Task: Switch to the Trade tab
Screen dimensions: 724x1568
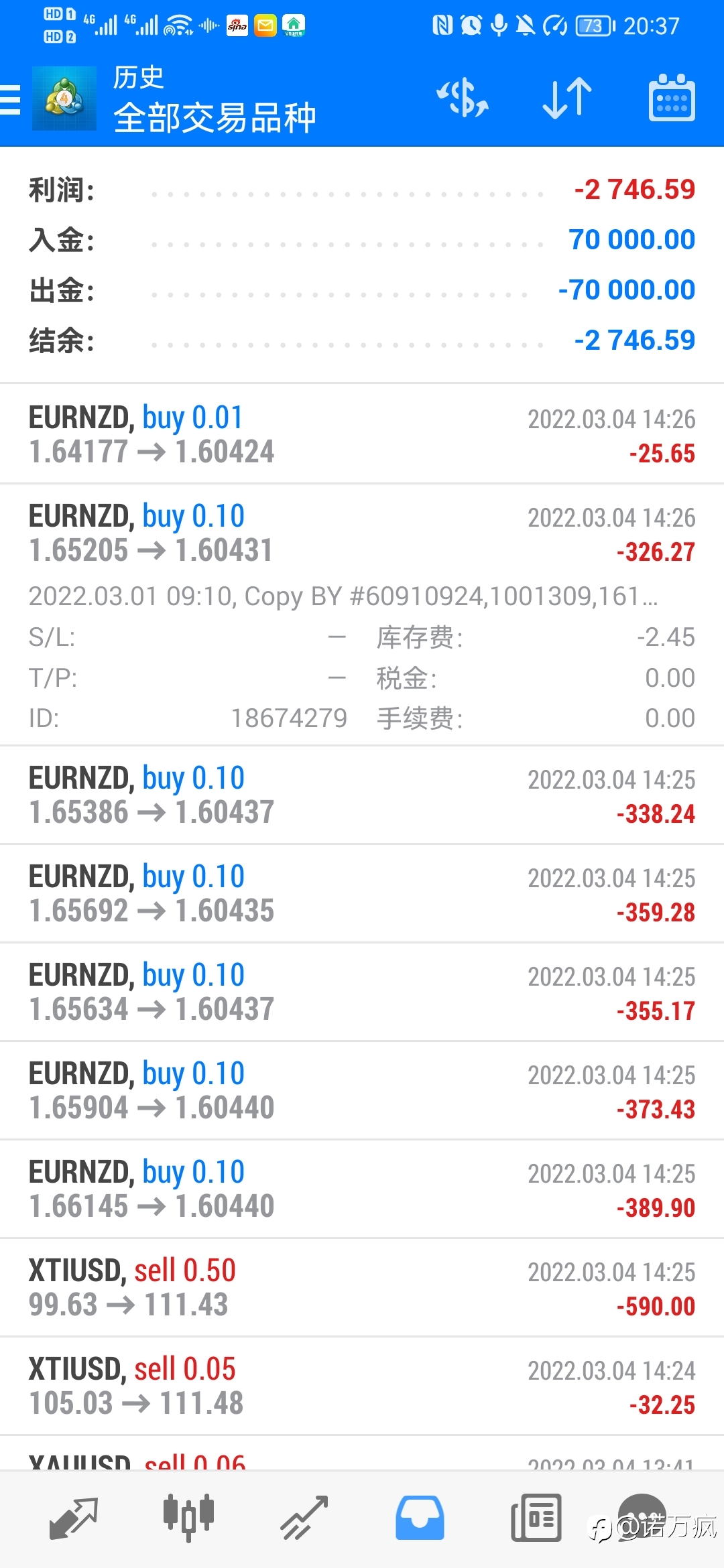Action: click(304, 1518)
